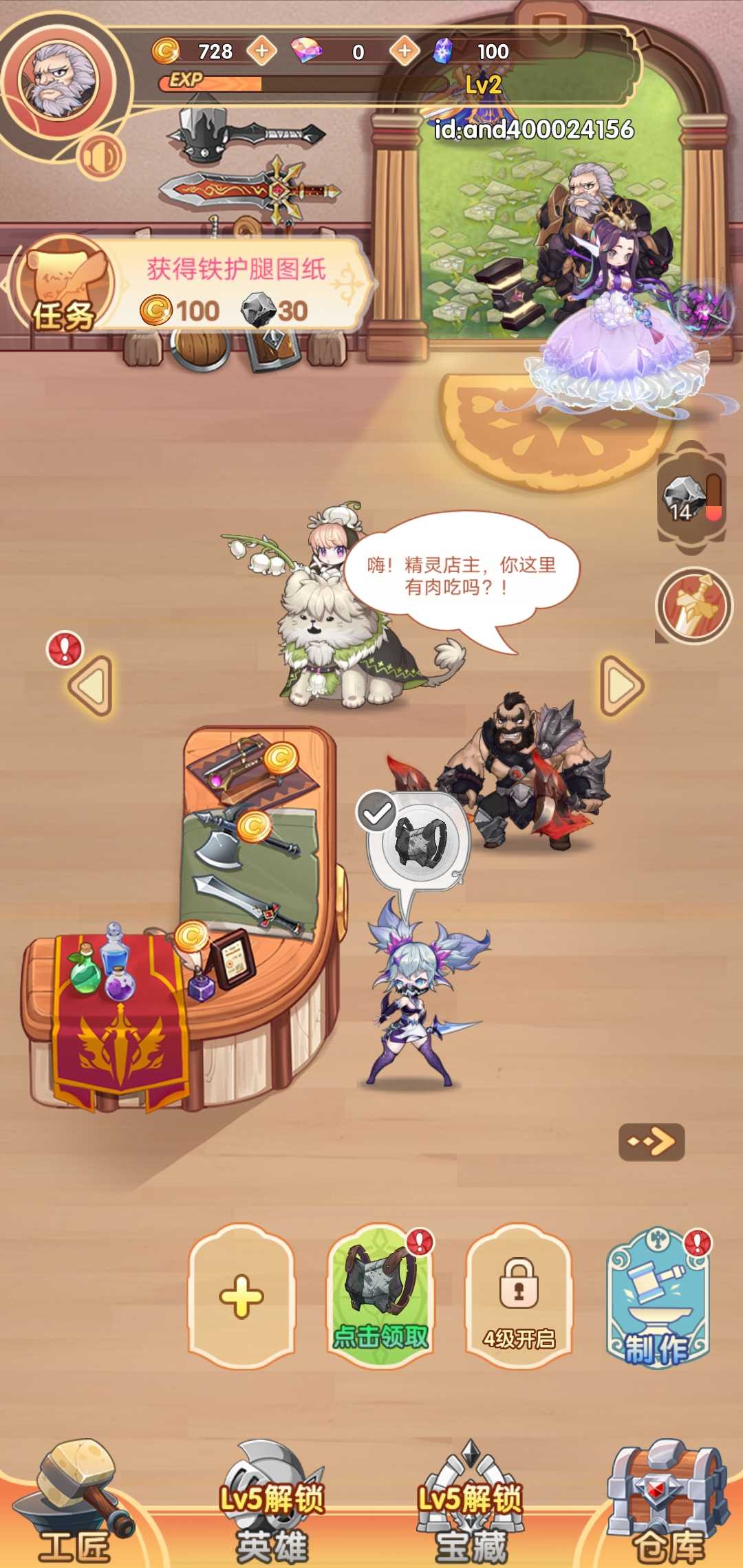Tap the sword icon button
Viewport: 743px width, 1568px height.
695,605
